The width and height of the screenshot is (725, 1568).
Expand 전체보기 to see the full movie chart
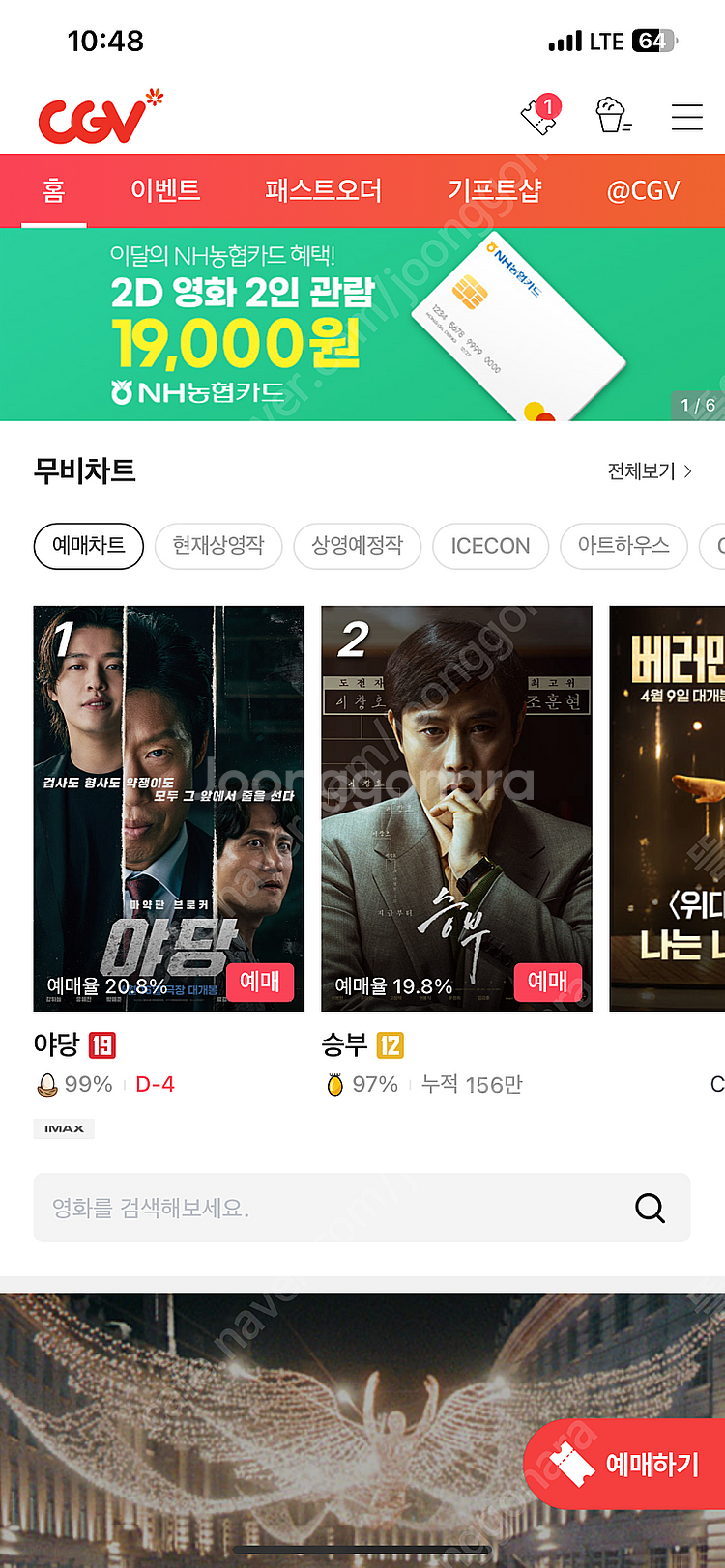point(649,470)
